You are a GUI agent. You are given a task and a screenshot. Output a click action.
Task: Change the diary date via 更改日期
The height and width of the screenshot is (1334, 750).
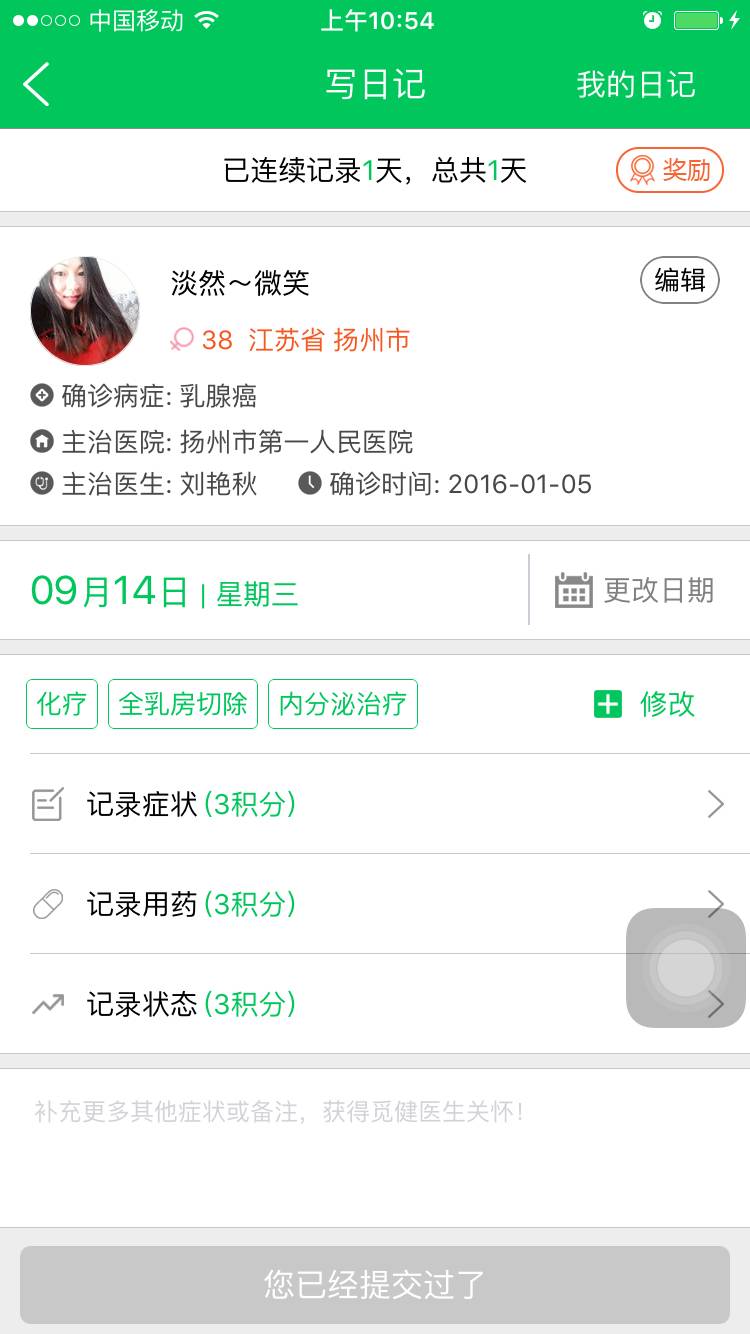click(x=635, y=590)
